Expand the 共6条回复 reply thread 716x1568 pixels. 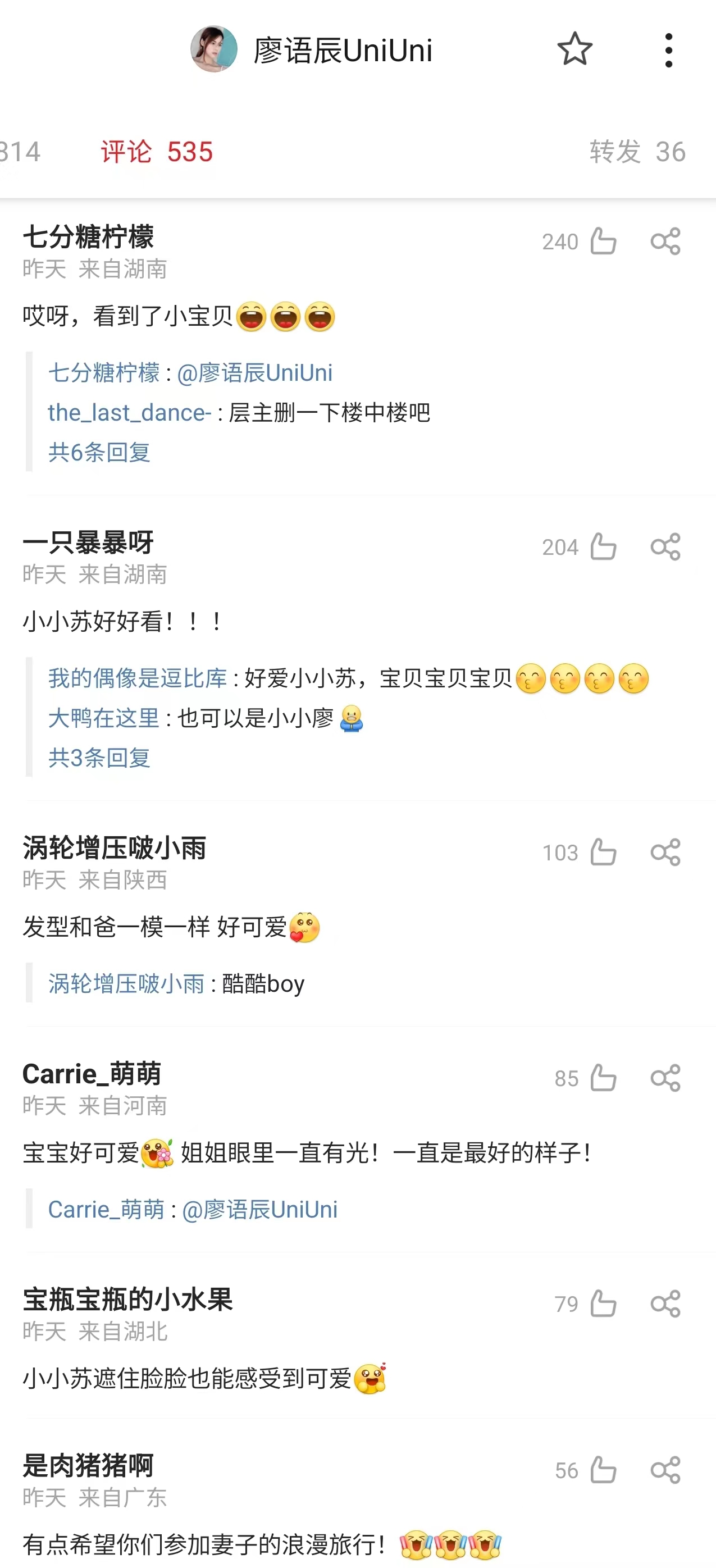click(x=99, y=453)
